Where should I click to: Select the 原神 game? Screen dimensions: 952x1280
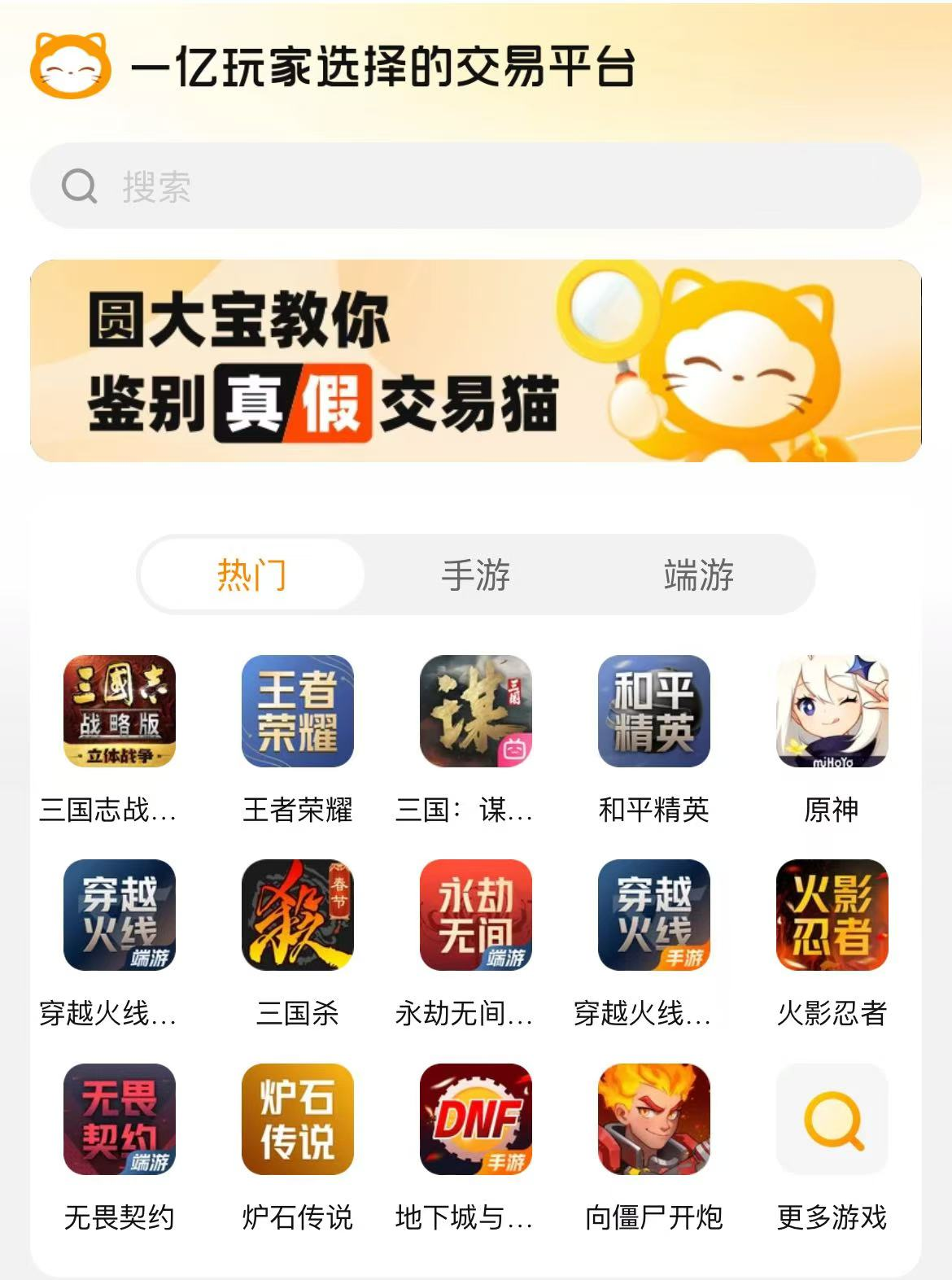(832, 711)
